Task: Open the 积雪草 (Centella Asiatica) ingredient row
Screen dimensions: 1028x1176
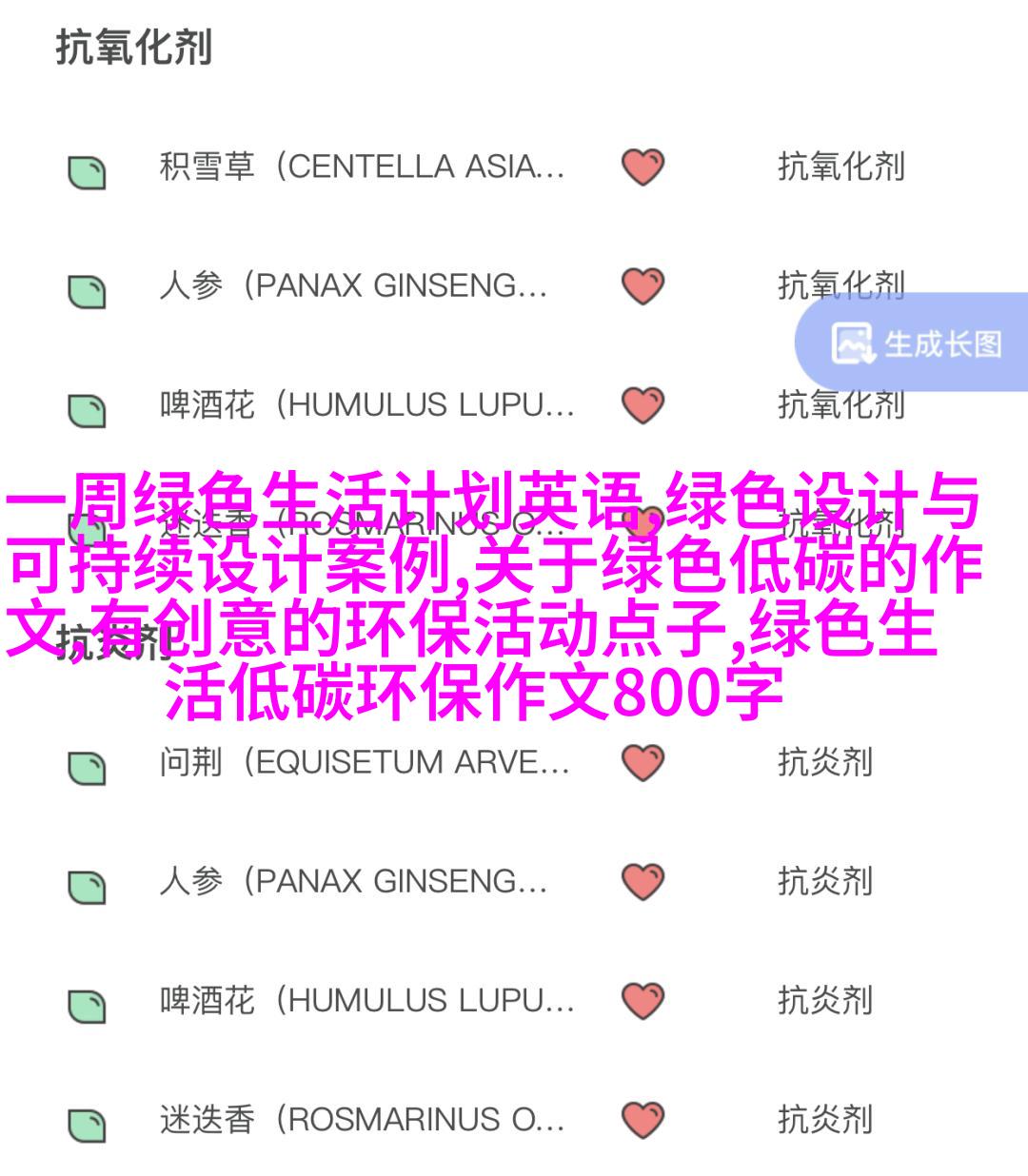Action: 362,167
